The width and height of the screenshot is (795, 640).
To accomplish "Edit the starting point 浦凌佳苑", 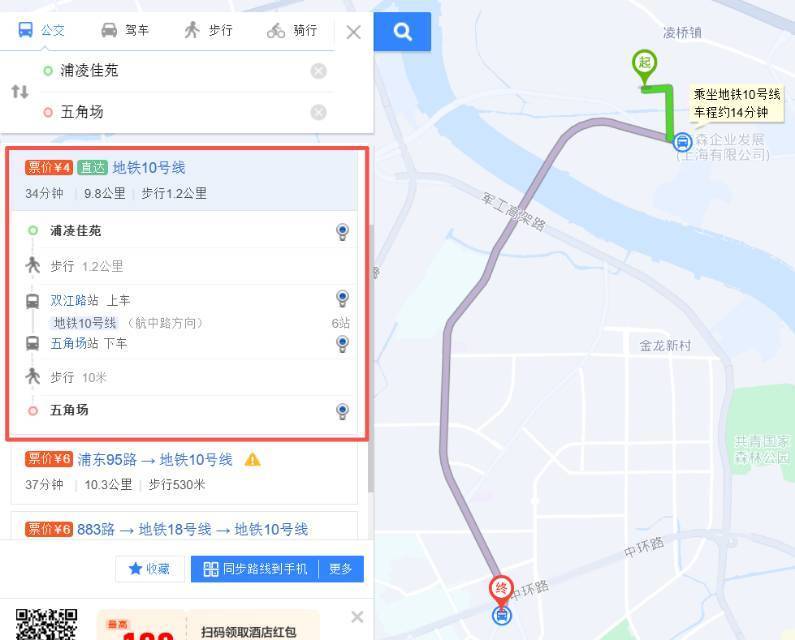I will pyautogui.click(x=170, y=71).
